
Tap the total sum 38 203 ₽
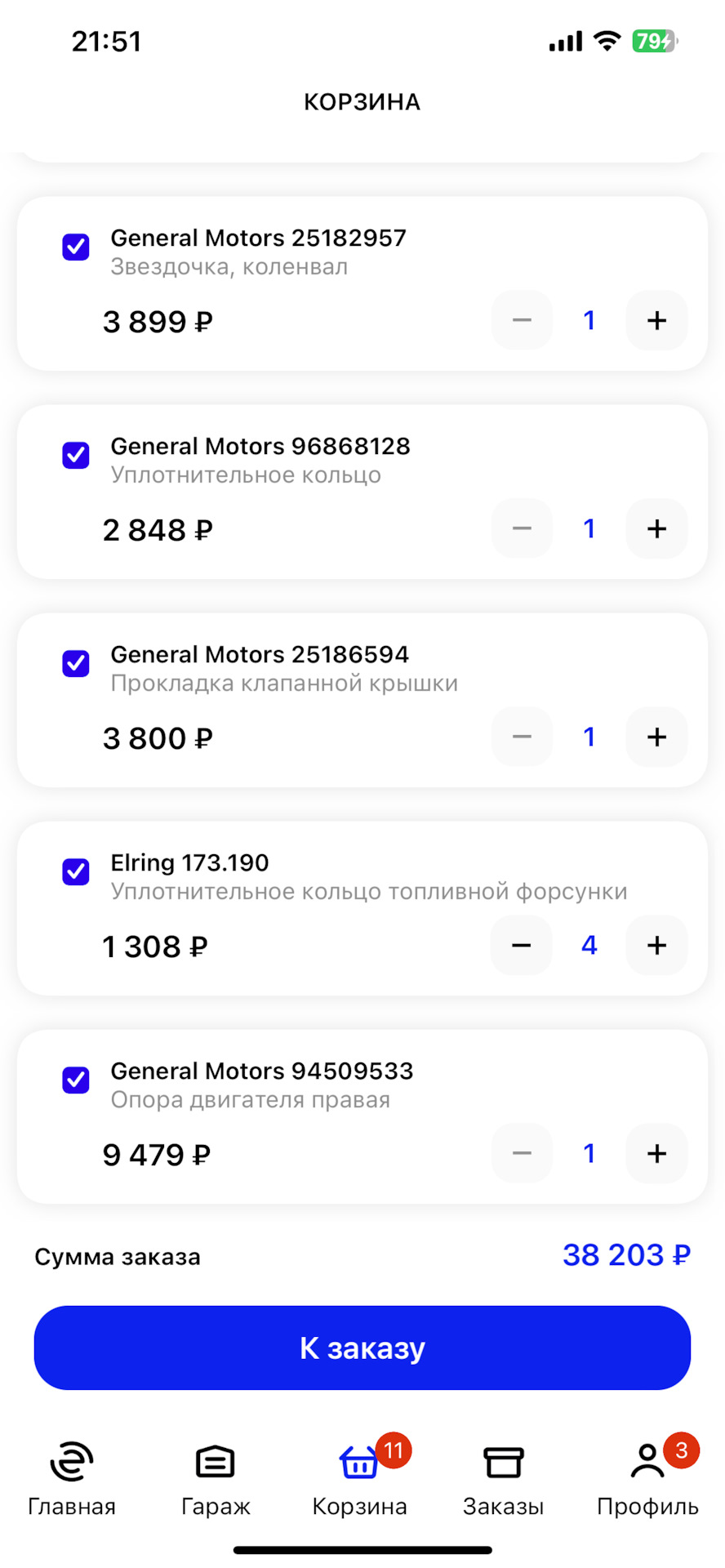pyautogui.click(x=626, y=1254)
